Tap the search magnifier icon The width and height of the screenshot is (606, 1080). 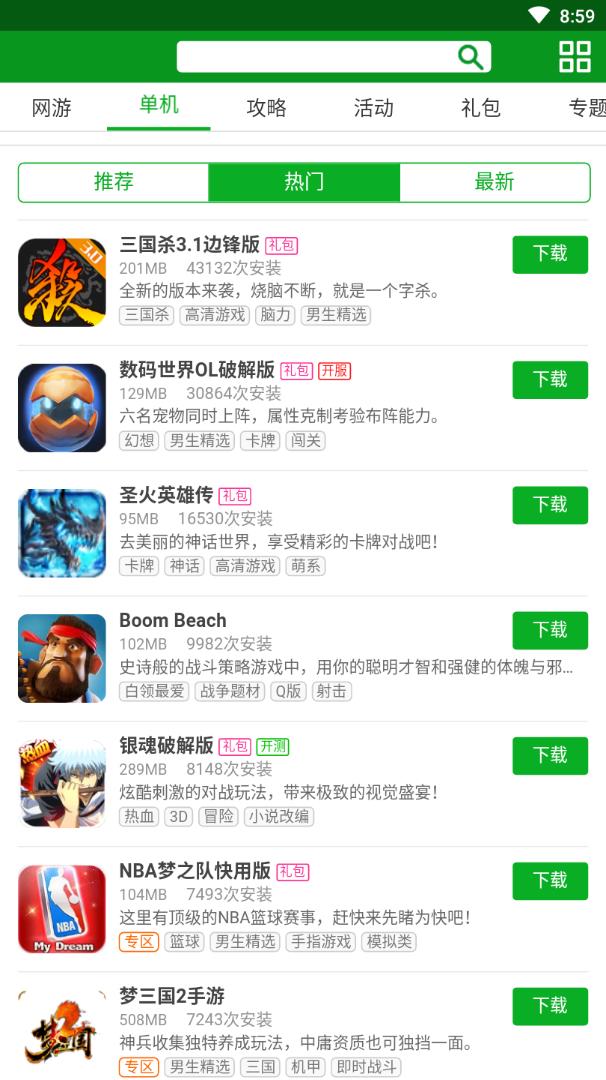pyautogui.click(x=470, y=57)
